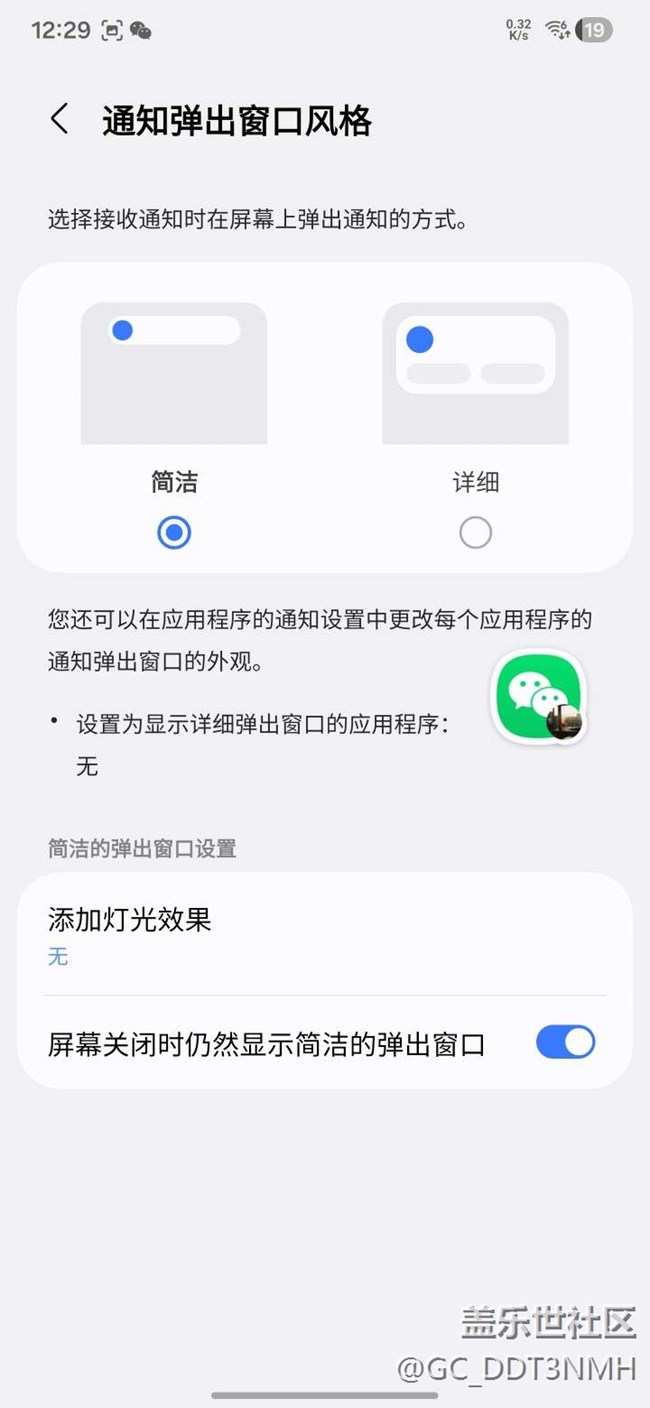Choose the 详细 popup style
This screenshot has width=650, height=1408.
coord(475,532)
